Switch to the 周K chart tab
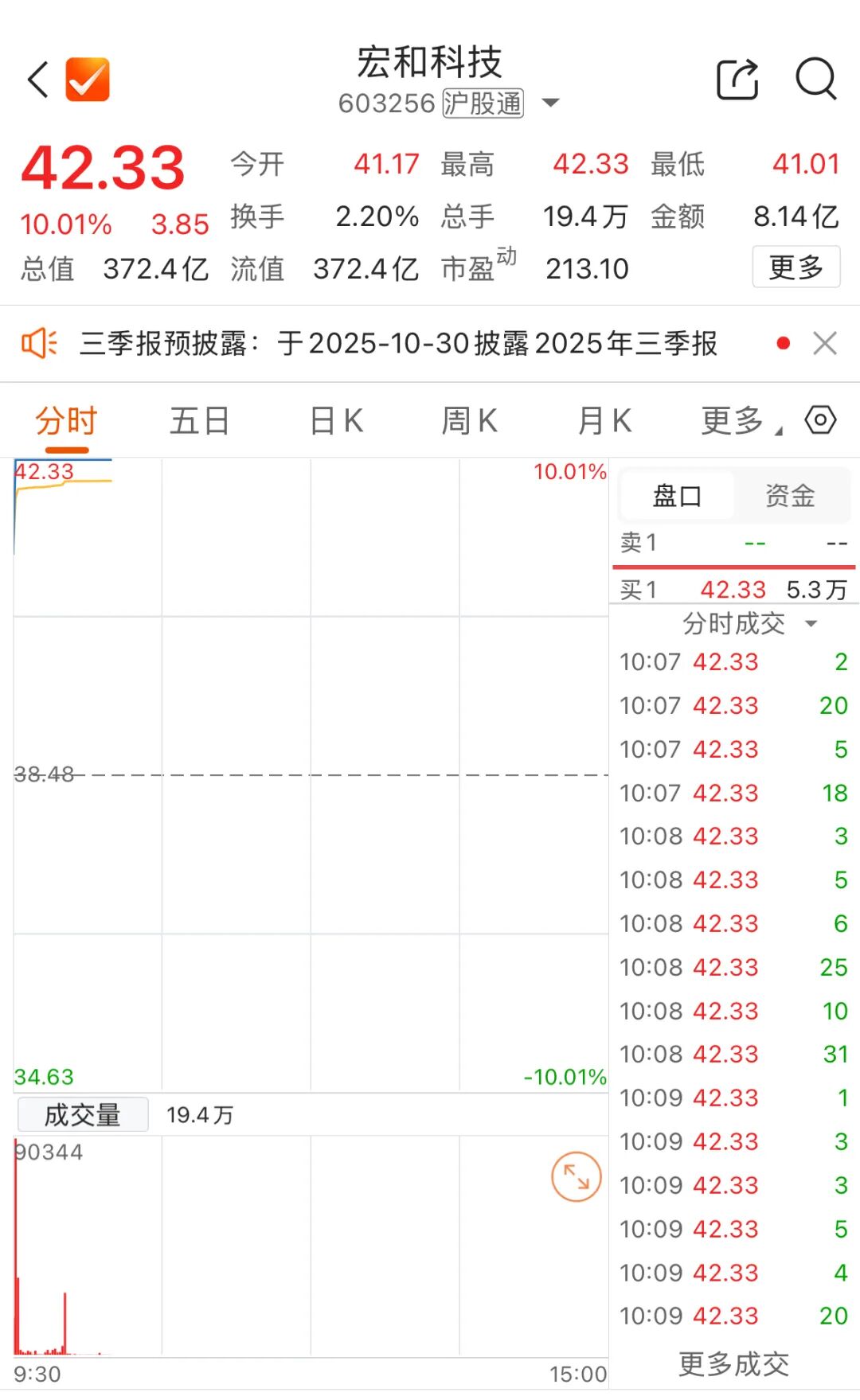The height and width of the screenshot is (1400, 860). click(470, 420)
